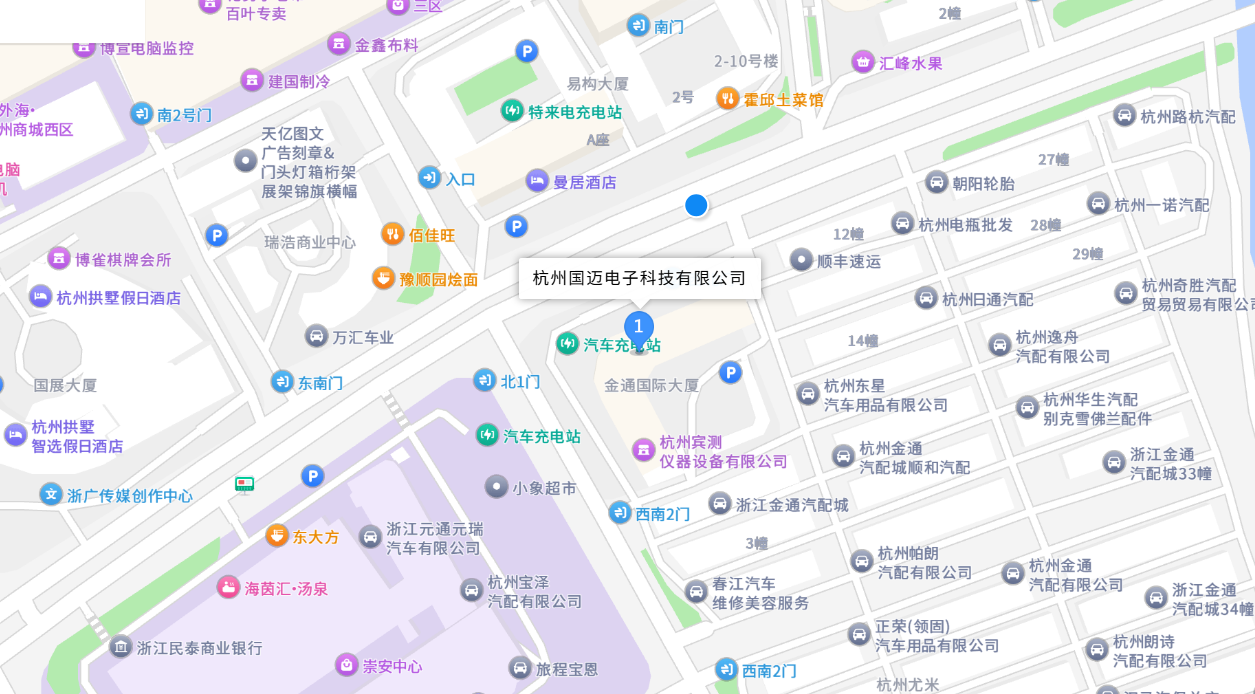Tap the numbered marker 1 pin

(x=639, y=326)
